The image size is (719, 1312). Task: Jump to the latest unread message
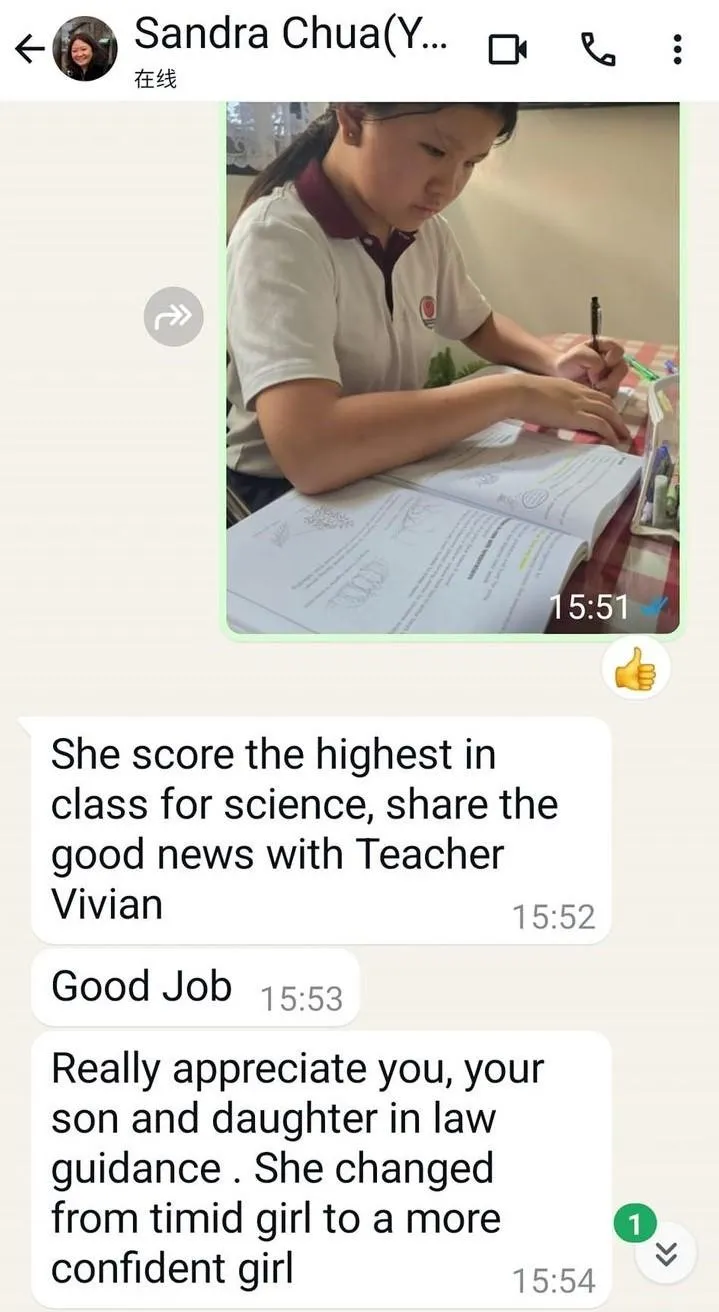(x=667, y=1253)
